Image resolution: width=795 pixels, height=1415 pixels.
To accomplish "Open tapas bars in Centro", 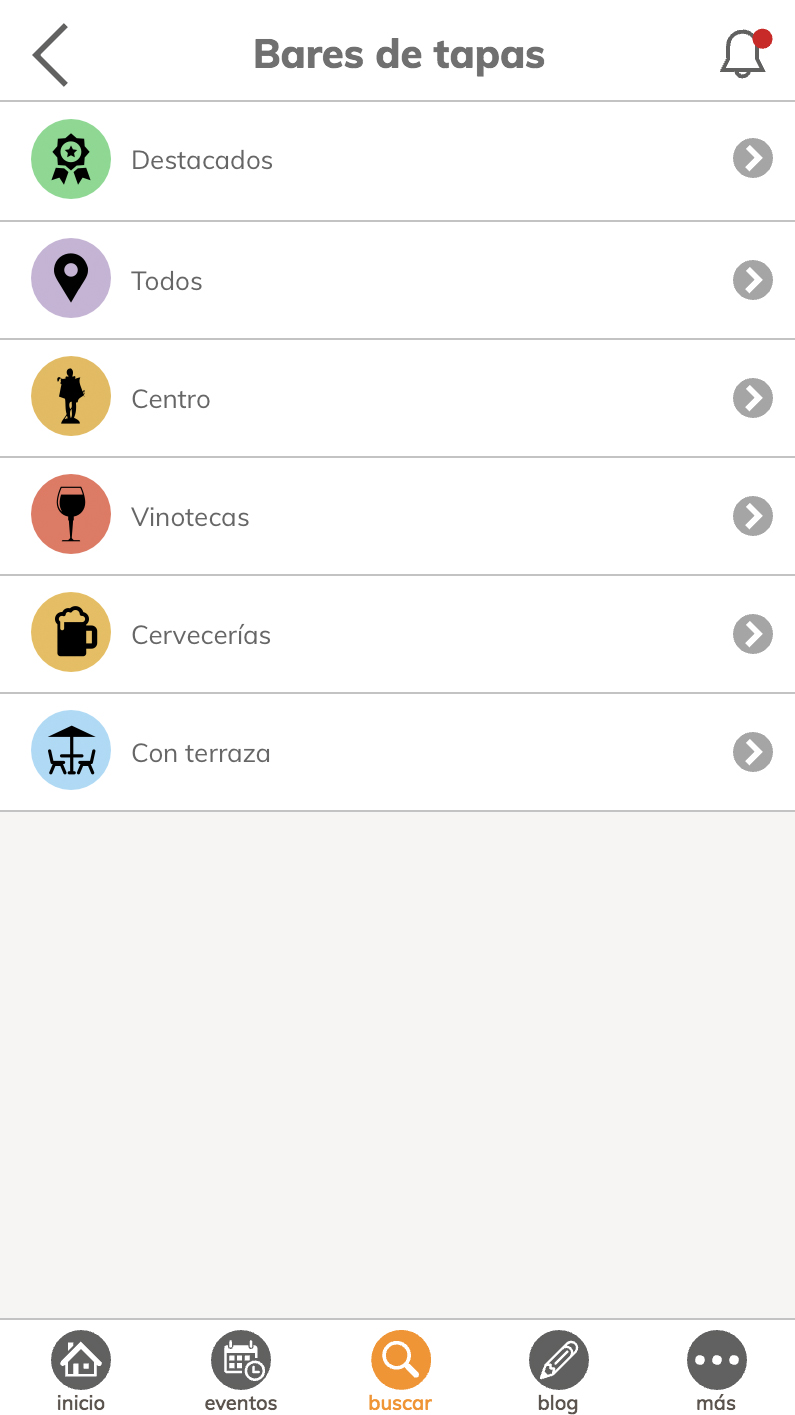I will coord(397,398).
